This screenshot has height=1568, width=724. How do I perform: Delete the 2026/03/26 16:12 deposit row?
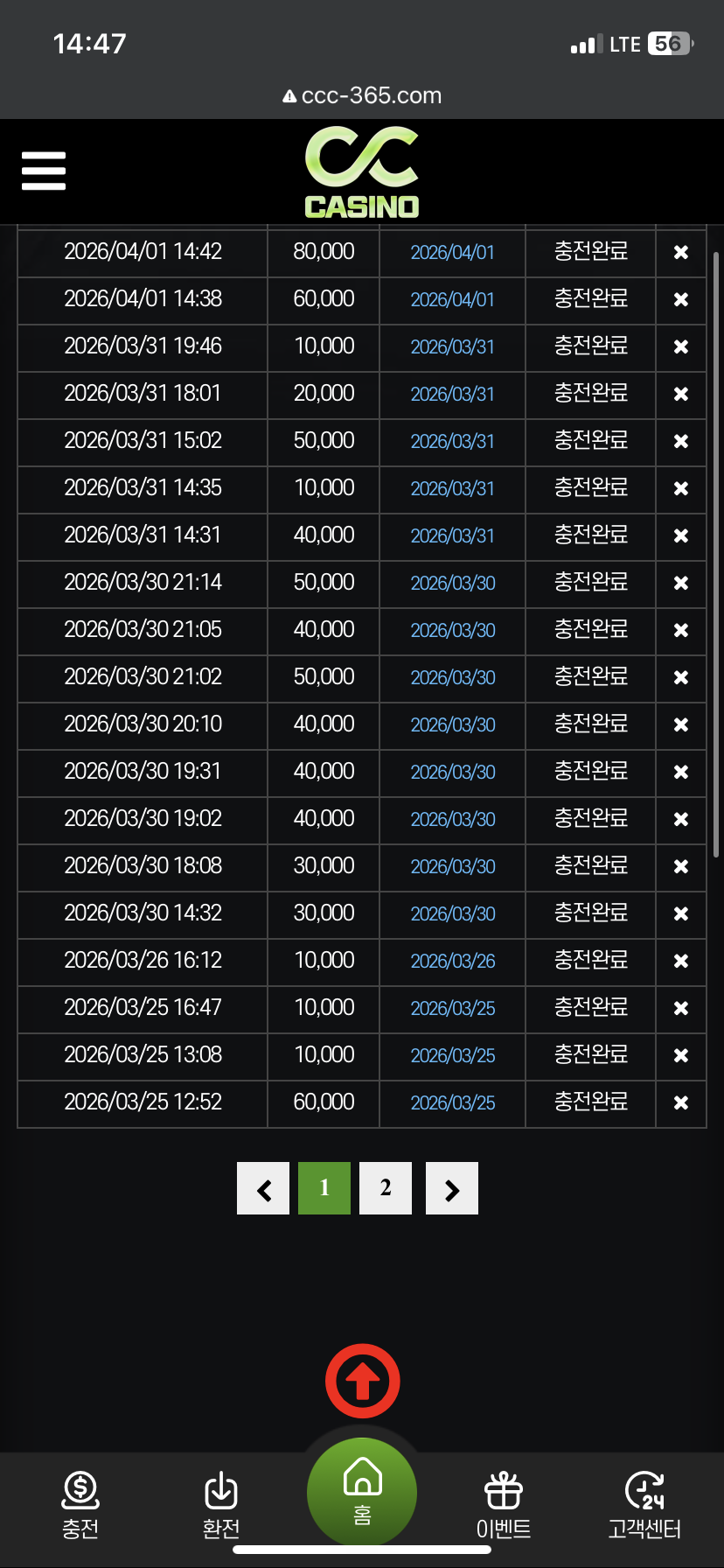pyautogui.click(x=680, y=961)
